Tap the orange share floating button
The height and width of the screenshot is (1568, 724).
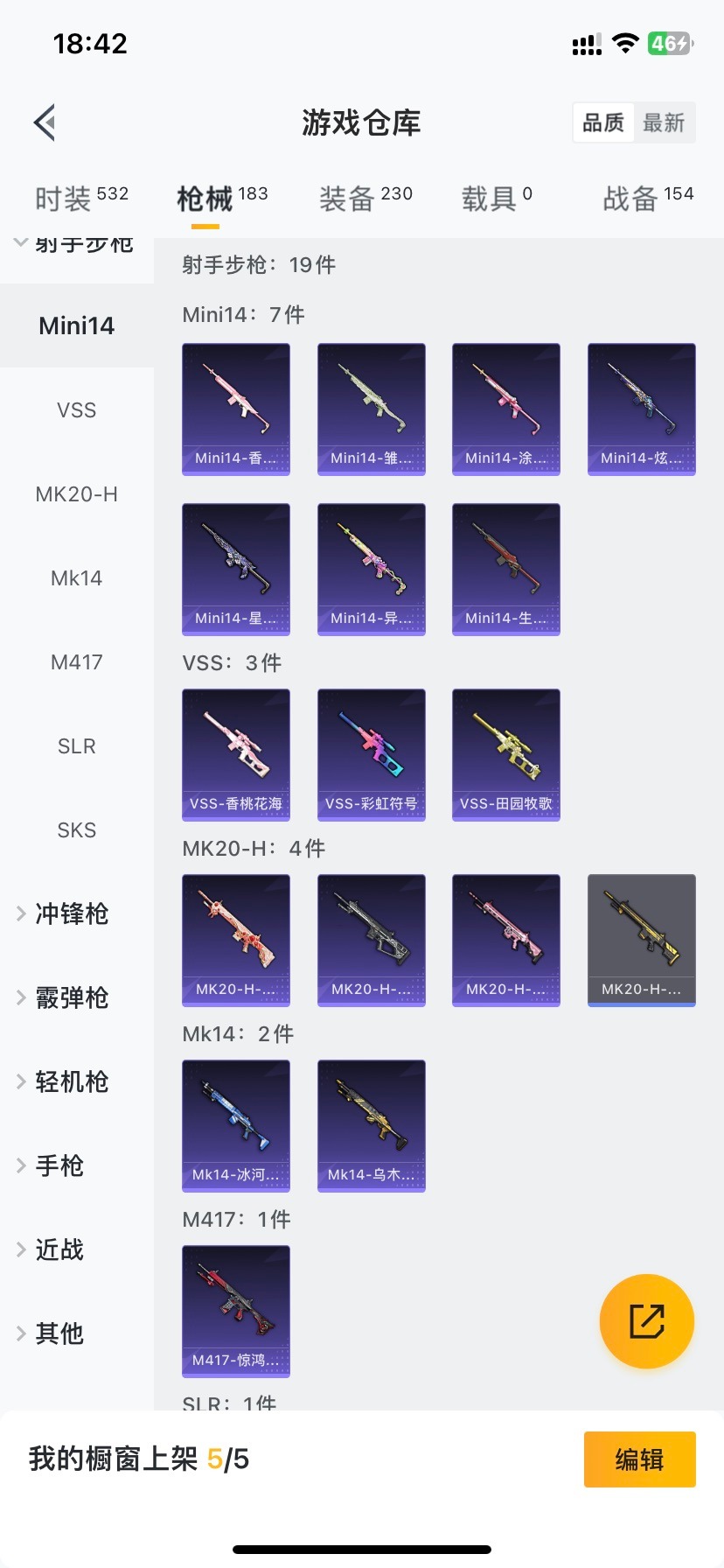pyautogui.click(x=646, y=1320)
